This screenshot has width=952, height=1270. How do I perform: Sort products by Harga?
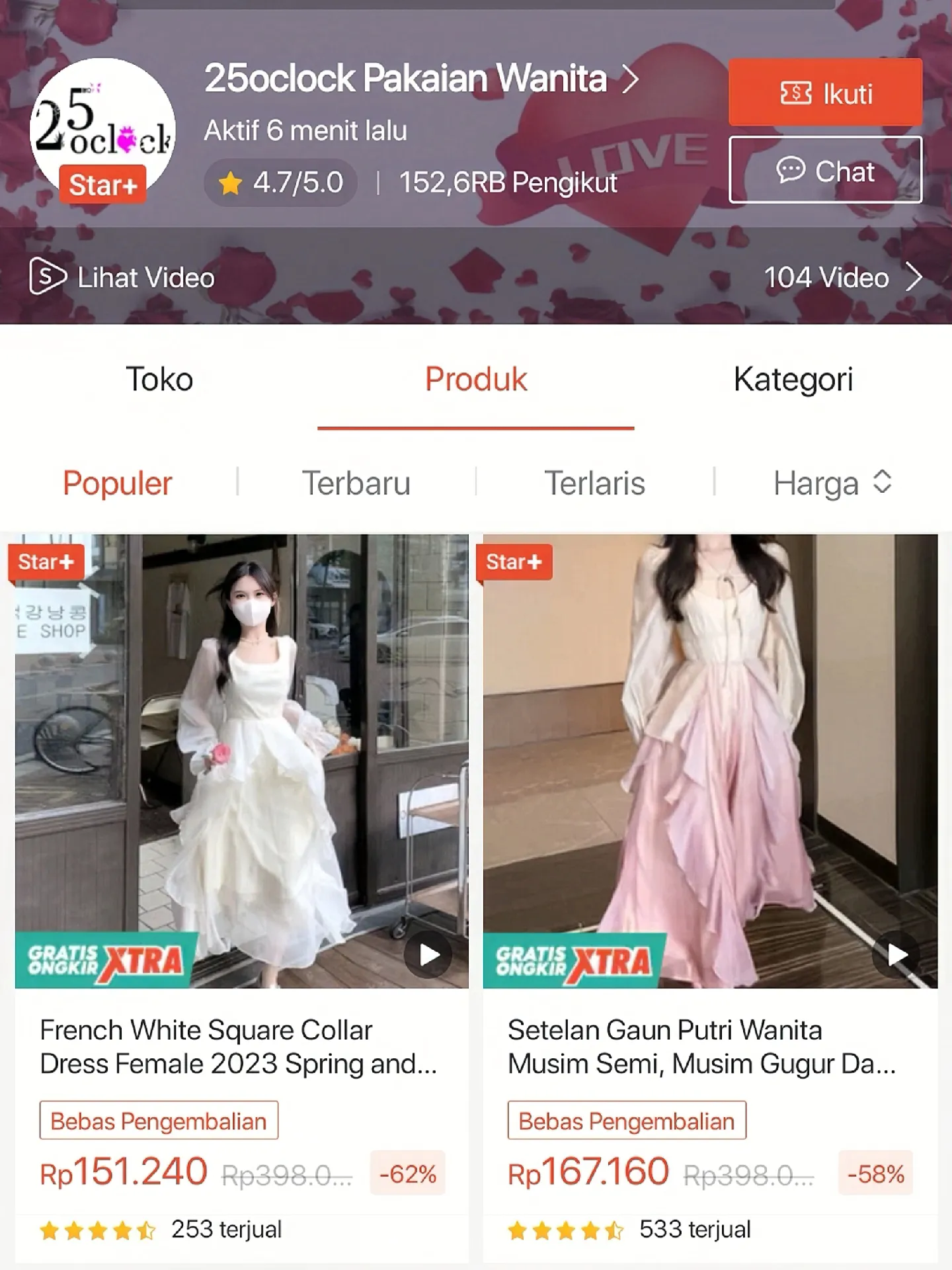pos(832,483)
